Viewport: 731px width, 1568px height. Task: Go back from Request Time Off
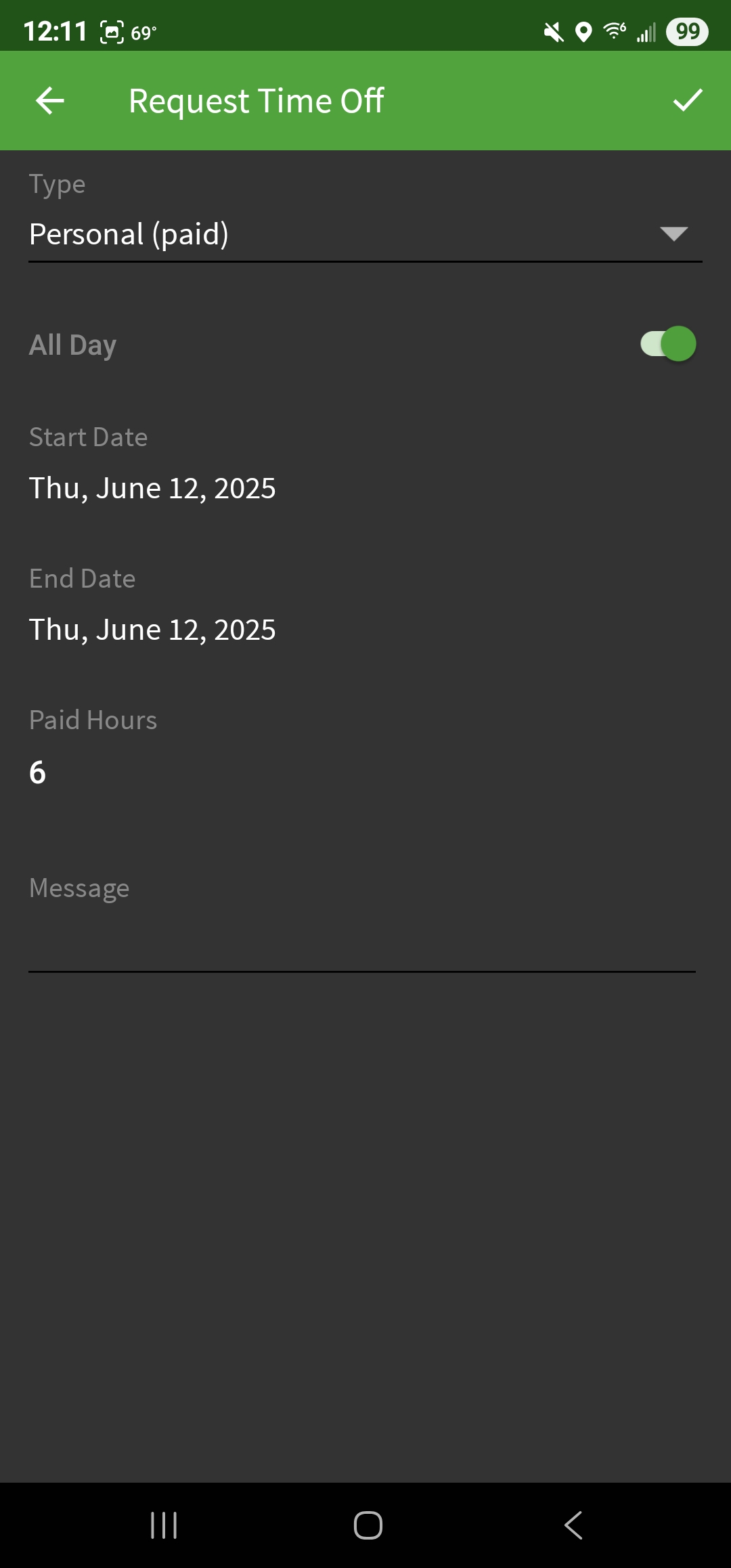click(50, 101)
